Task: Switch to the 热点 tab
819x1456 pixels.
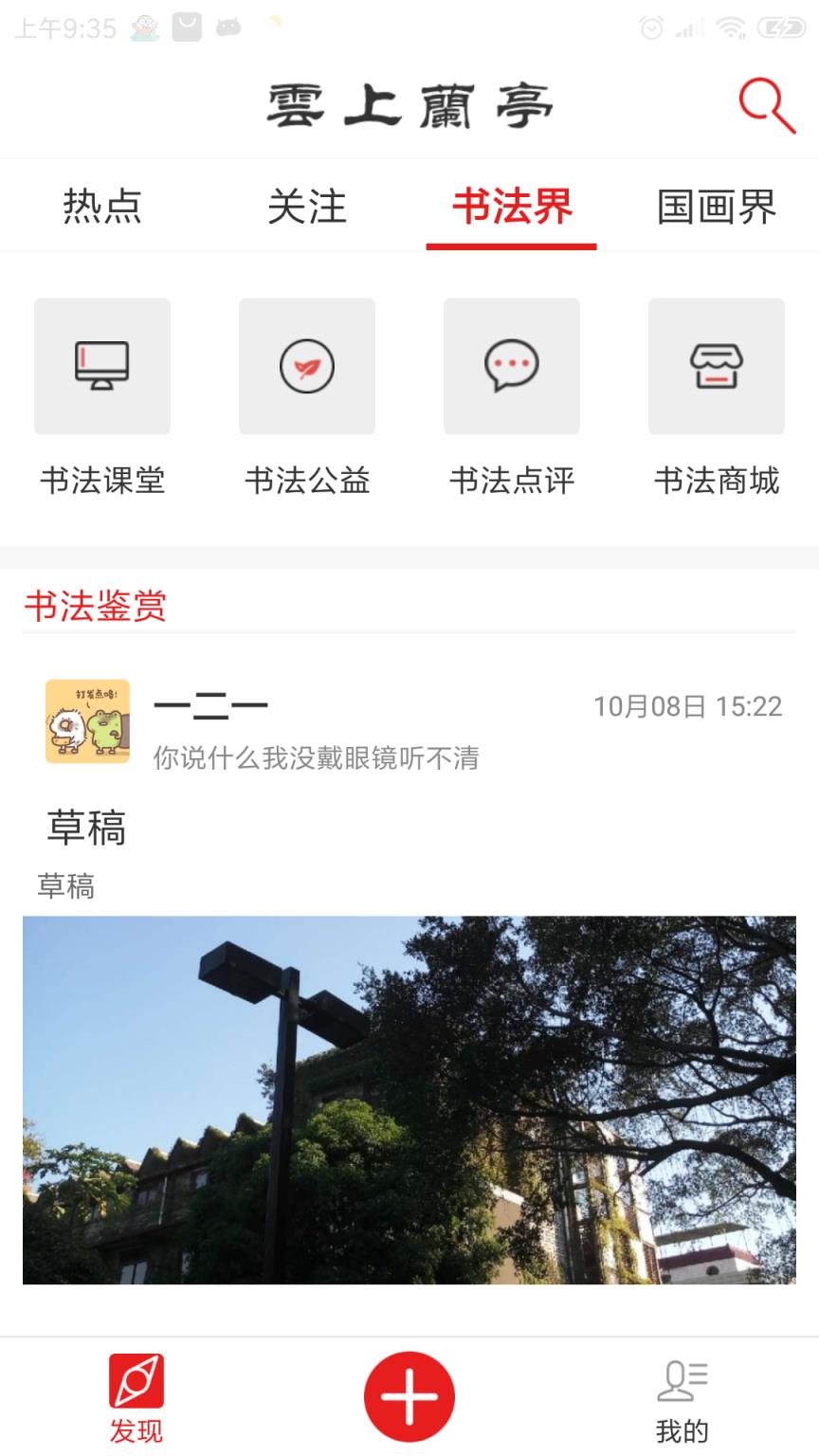Action: tap(103, 208)
